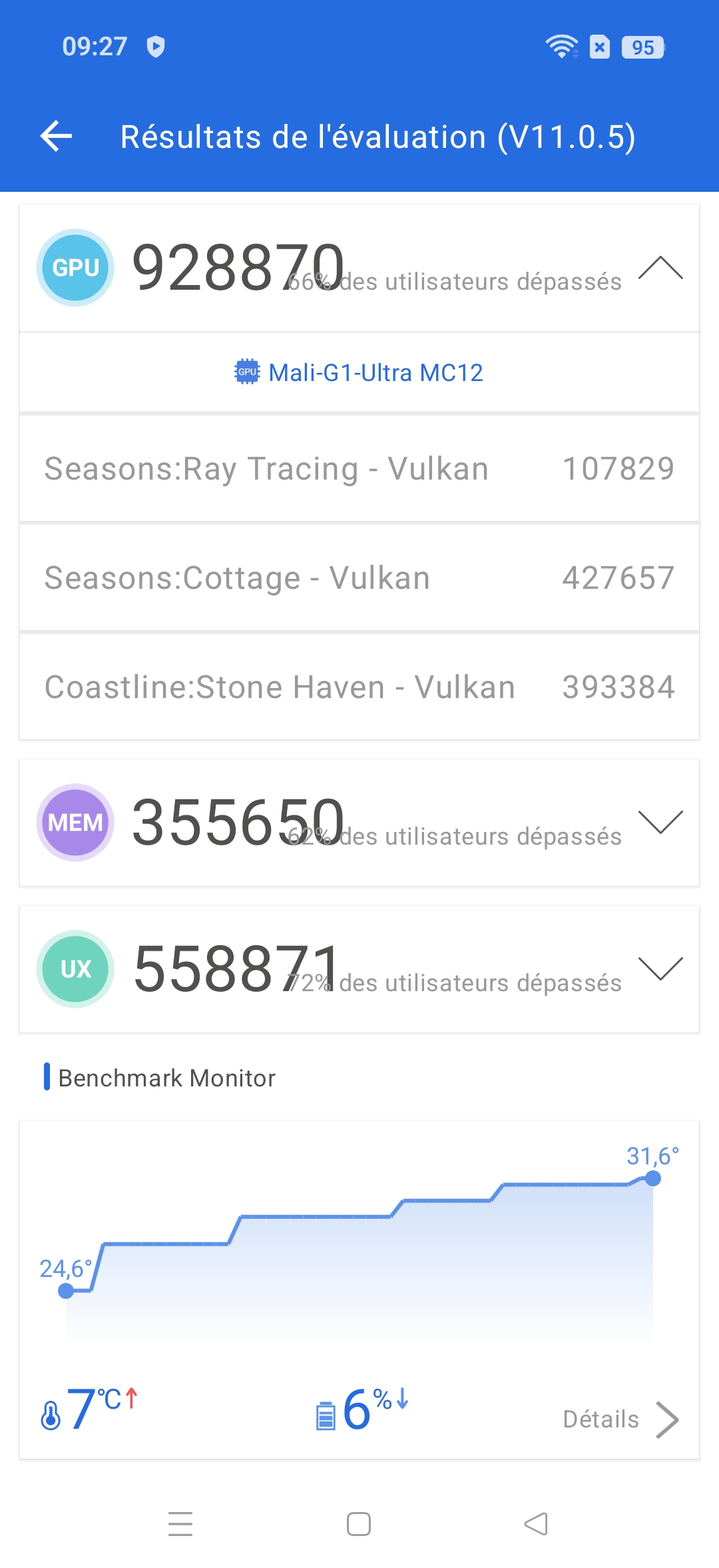Viewport: 719px width, 1568px height.
Task: Expand the UX score section
Action: point(660,969)
